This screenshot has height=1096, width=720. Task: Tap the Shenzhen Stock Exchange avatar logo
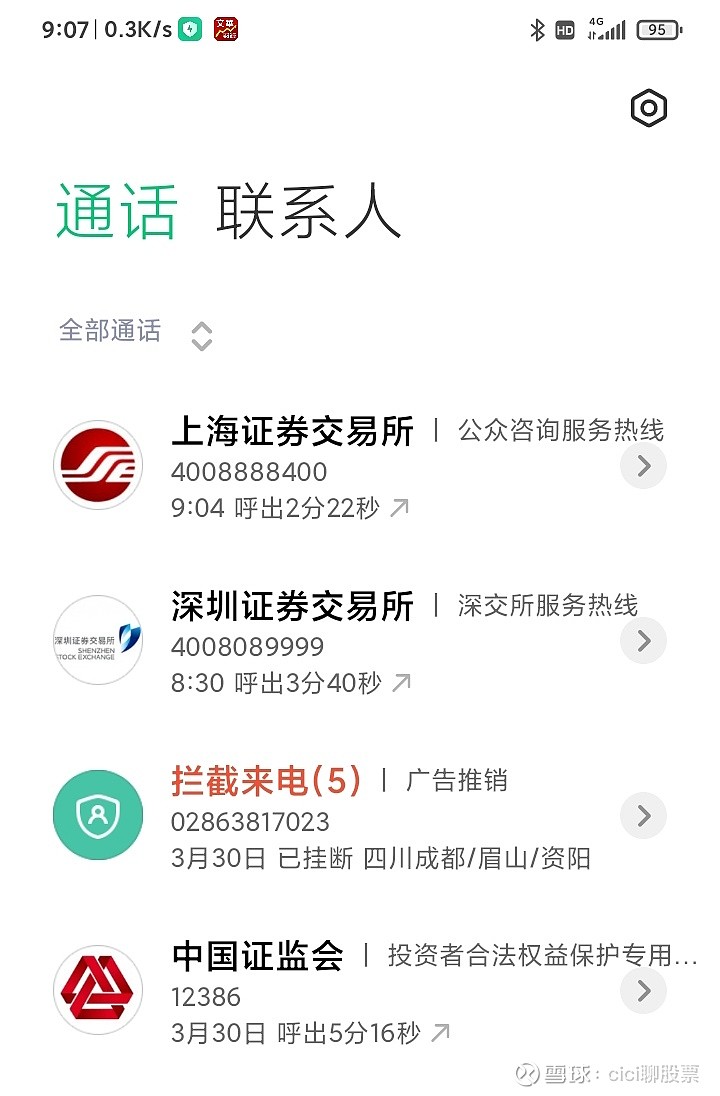click(97, 640)
